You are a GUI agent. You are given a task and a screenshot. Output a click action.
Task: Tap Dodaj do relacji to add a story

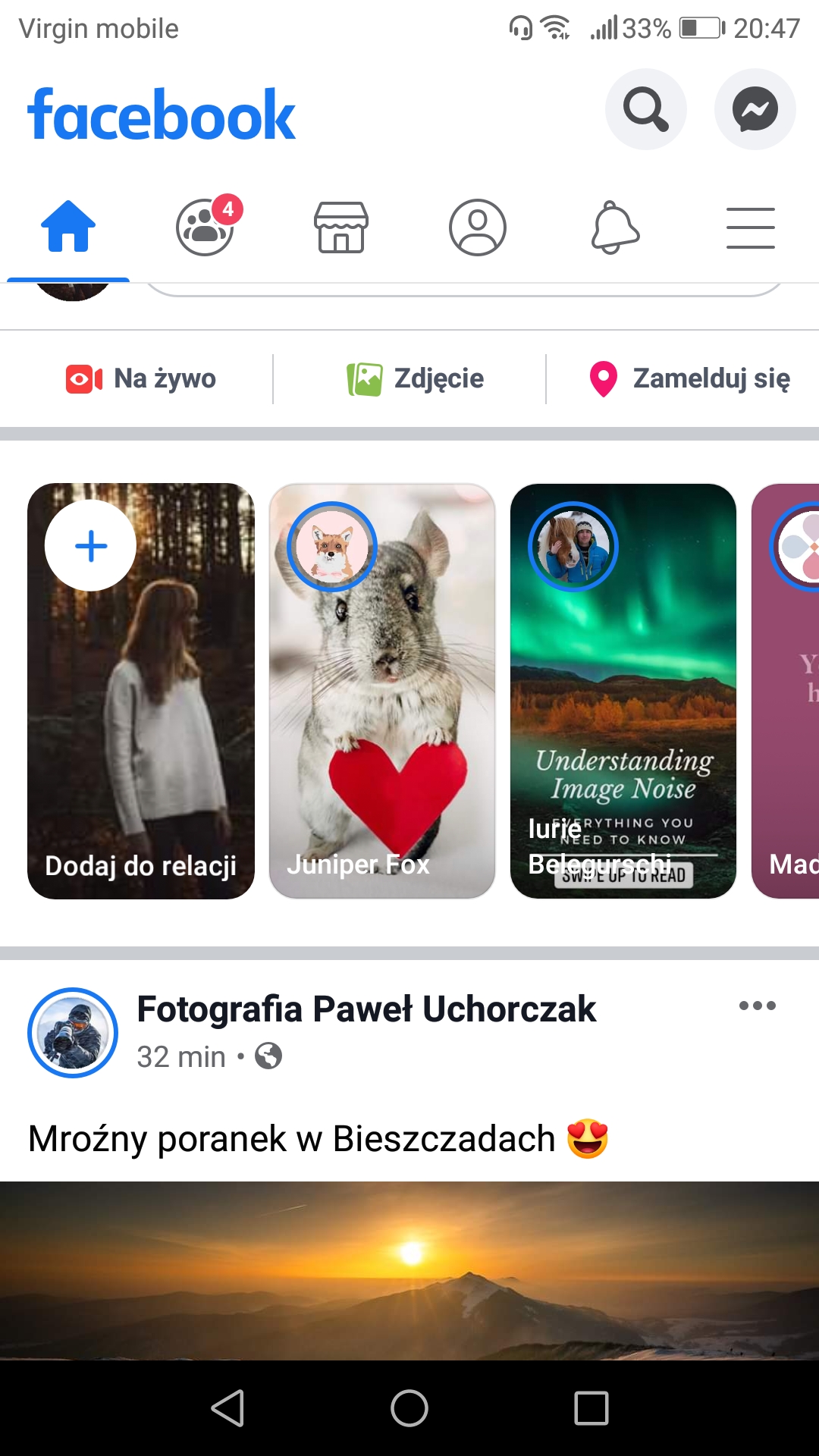point(140,690)
